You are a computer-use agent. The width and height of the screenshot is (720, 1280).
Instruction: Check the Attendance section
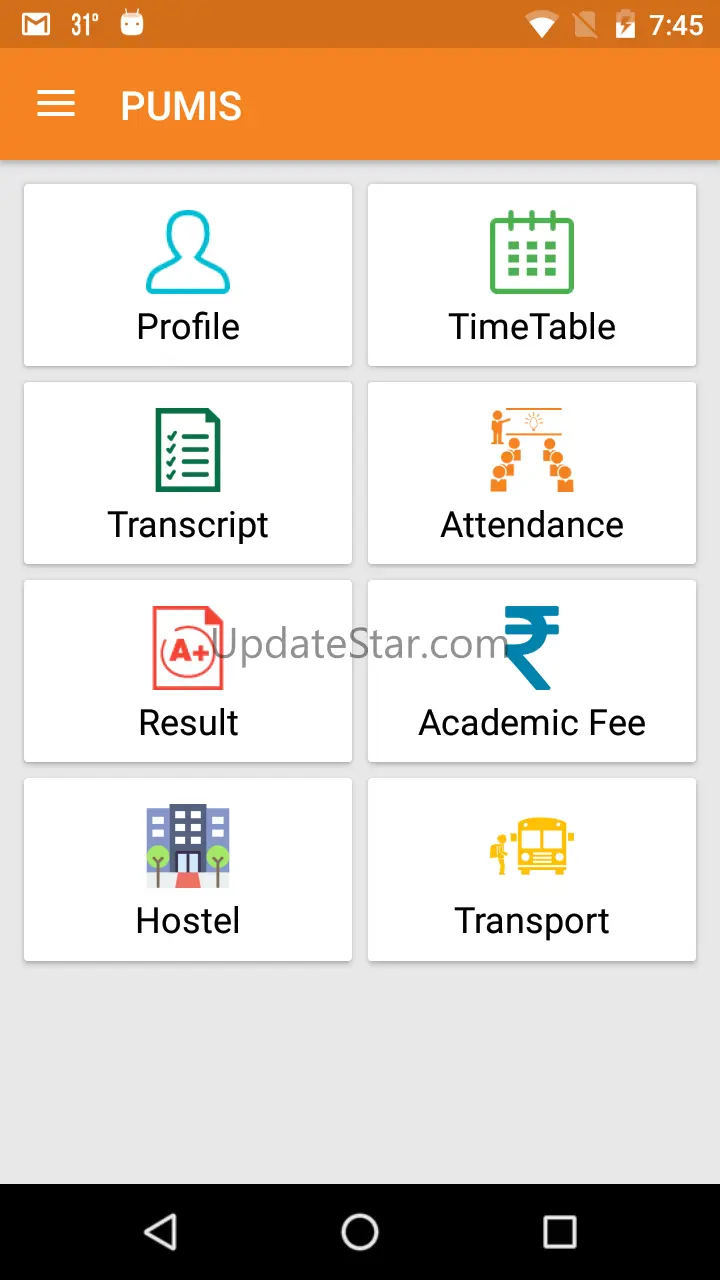pyautogui.click(x=532, y=473)
